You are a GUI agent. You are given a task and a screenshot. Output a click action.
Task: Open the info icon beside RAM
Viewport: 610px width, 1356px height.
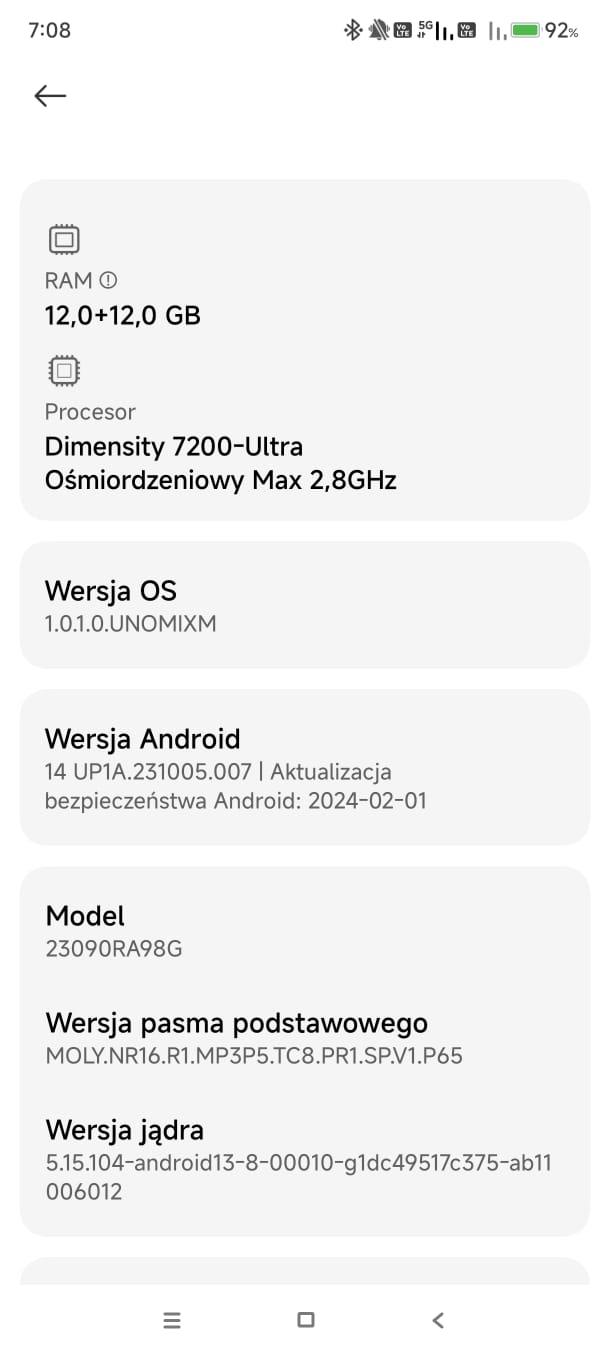109,281
